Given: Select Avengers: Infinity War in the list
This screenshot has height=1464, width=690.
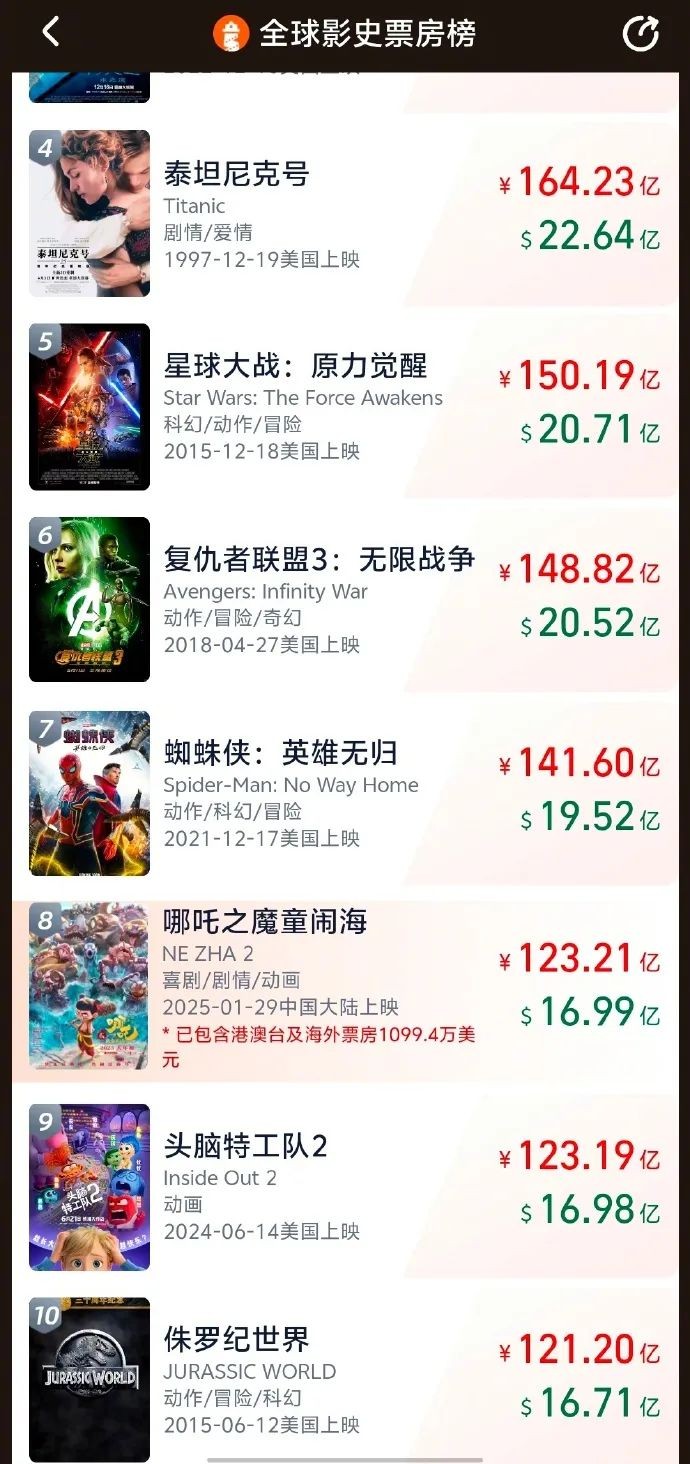Looking at the screenshot, I should [318, 560].
